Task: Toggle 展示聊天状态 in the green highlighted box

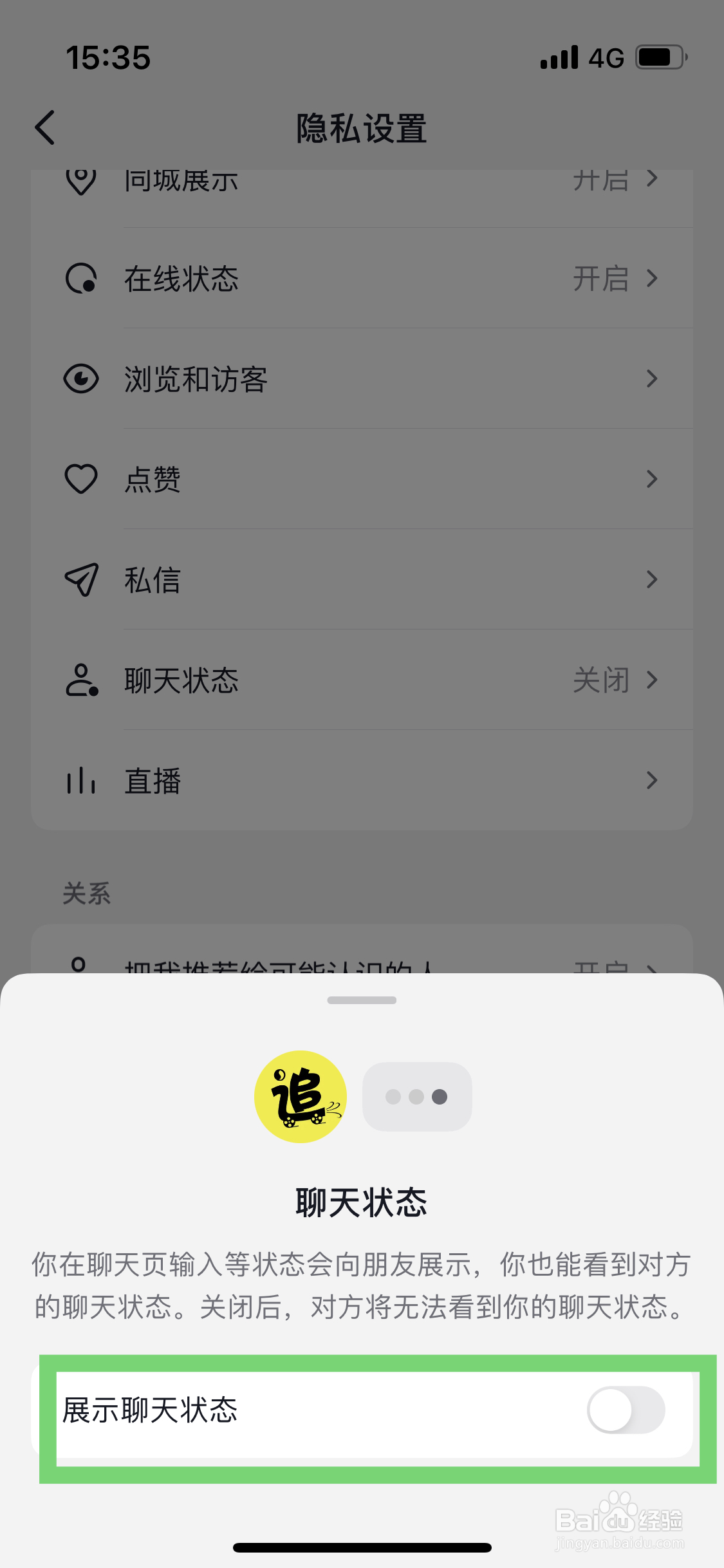Action: (626, 1410)
